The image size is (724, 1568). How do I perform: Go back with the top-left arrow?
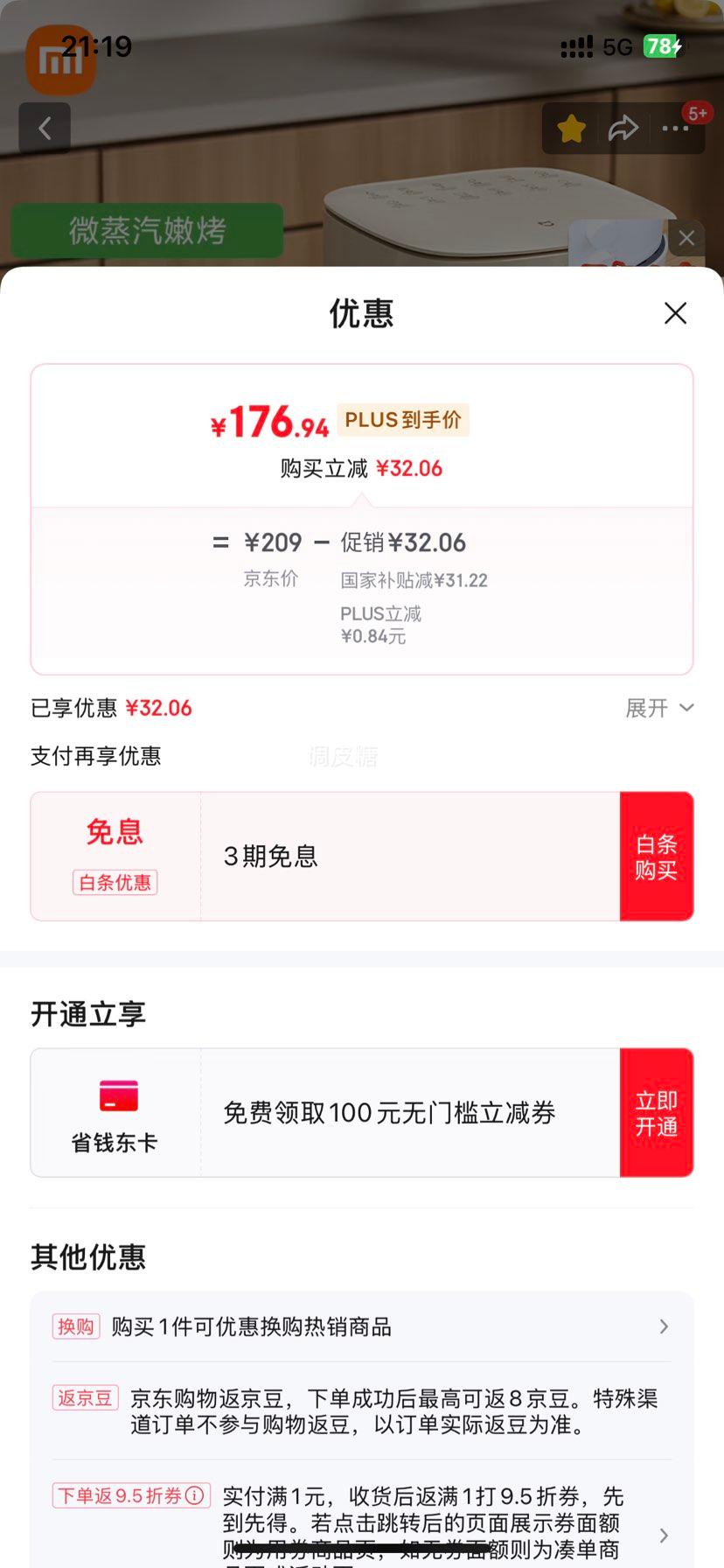coord(45,129)
